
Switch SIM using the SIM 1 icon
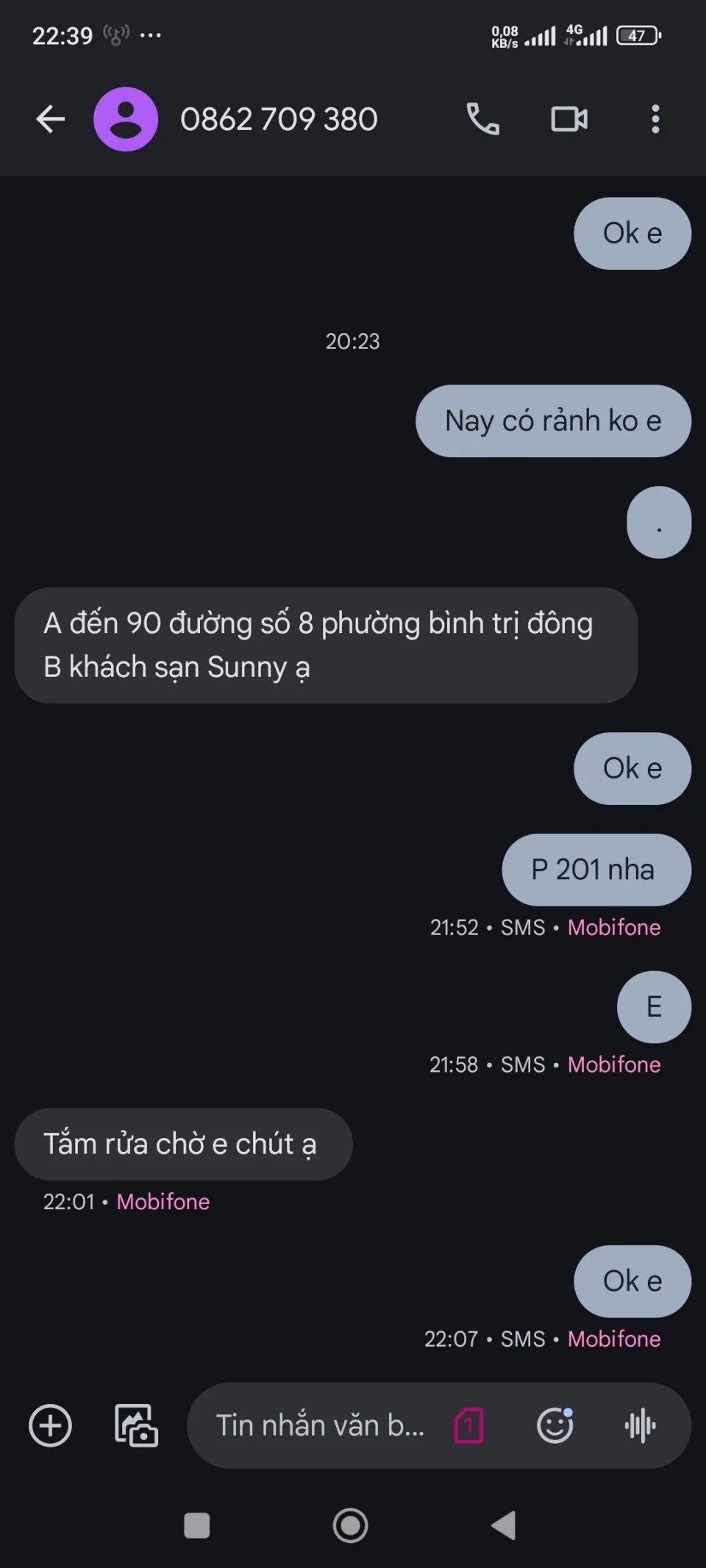pyautogui.click(x=468, y=1425)
